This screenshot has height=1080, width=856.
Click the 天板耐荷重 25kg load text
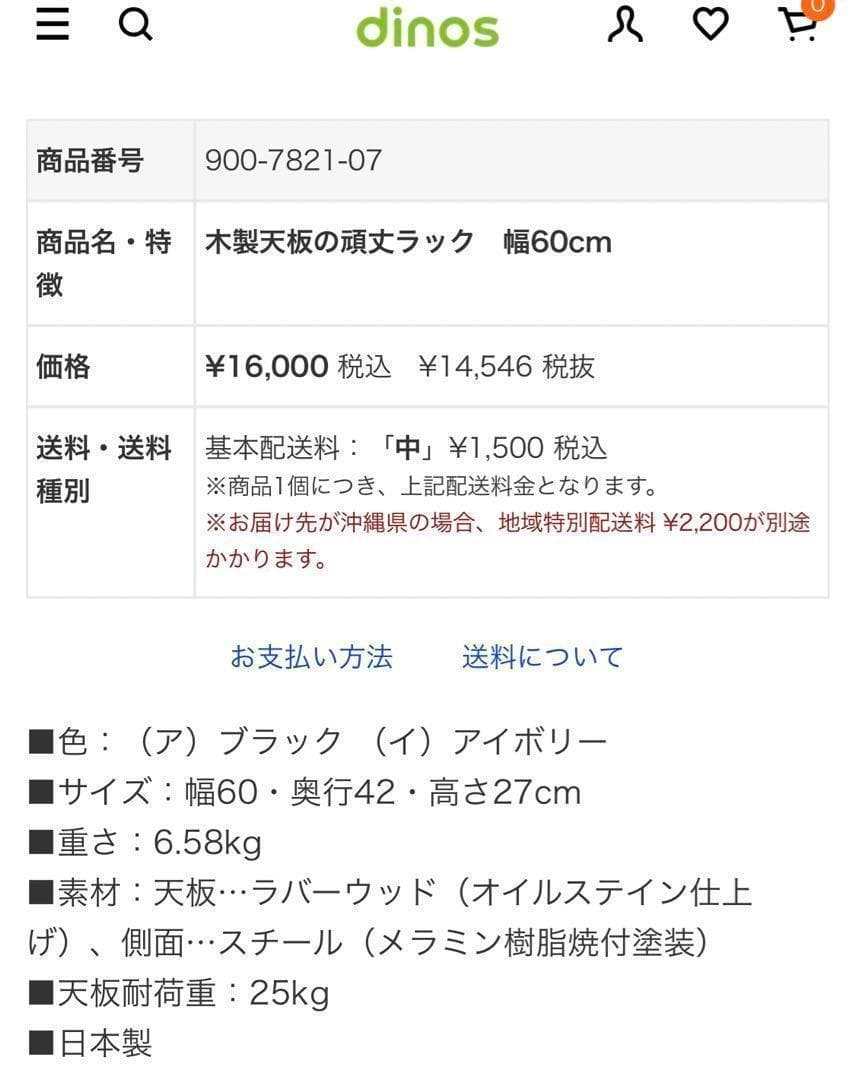coord(178,994)
